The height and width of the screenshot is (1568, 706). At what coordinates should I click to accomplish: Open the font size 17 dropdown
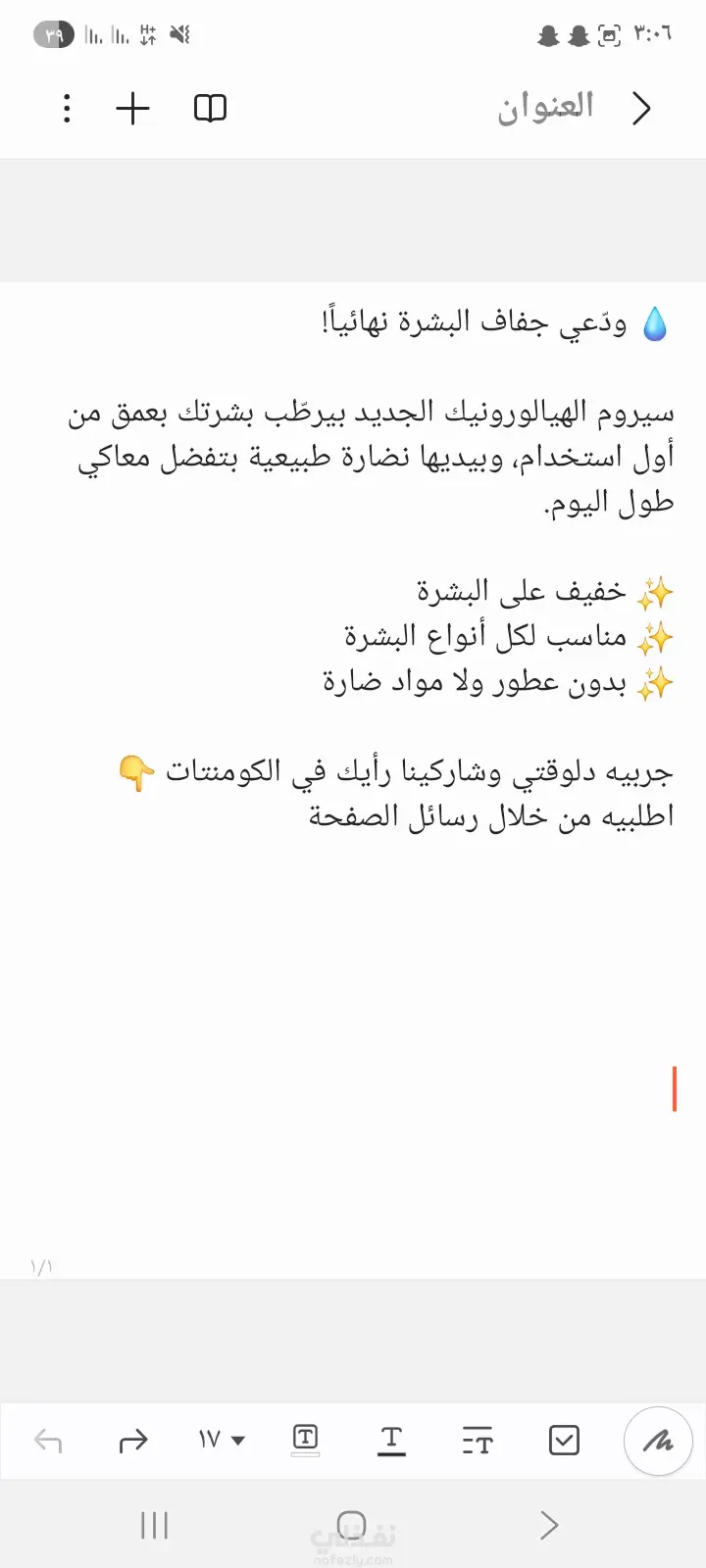click(x=222, y=1440)
